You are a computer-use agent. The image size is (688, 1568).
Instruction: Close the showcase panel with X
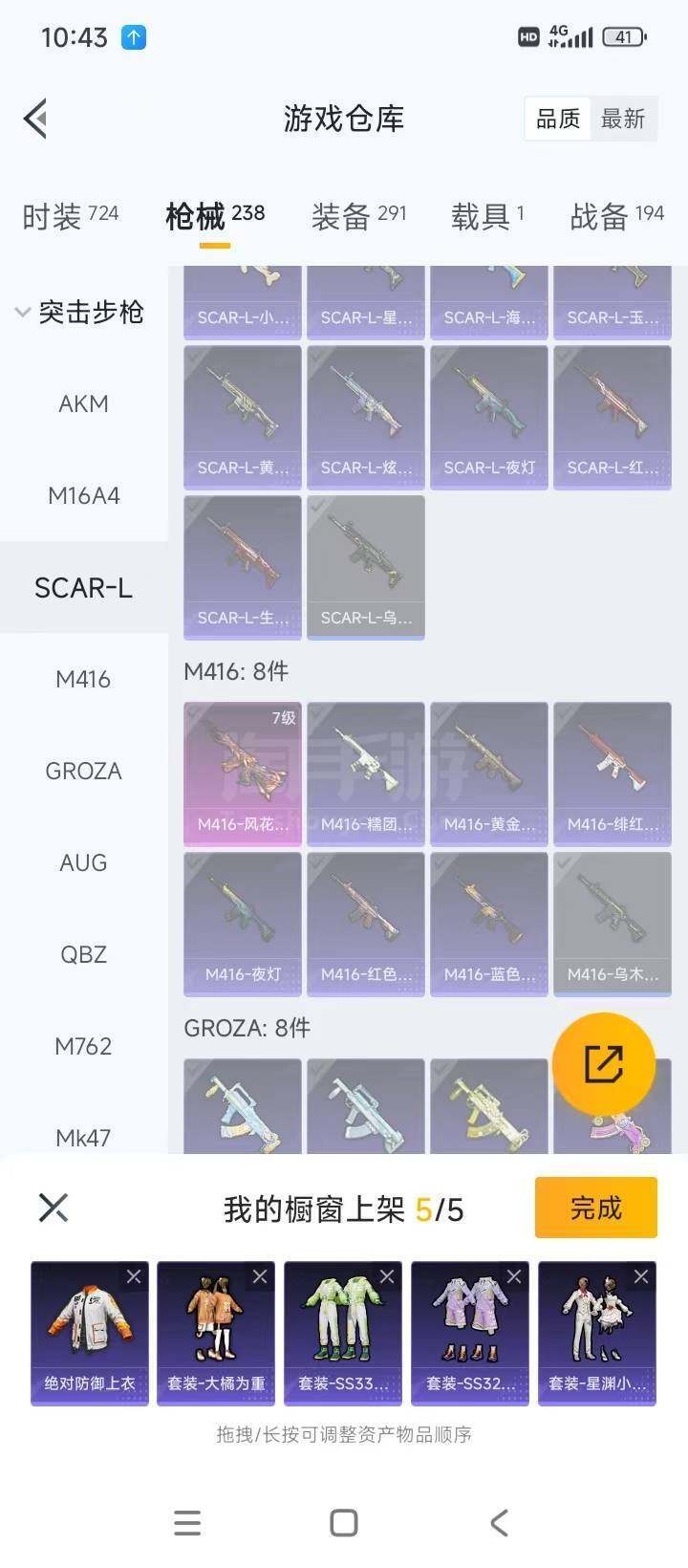tap(54, 1208)
